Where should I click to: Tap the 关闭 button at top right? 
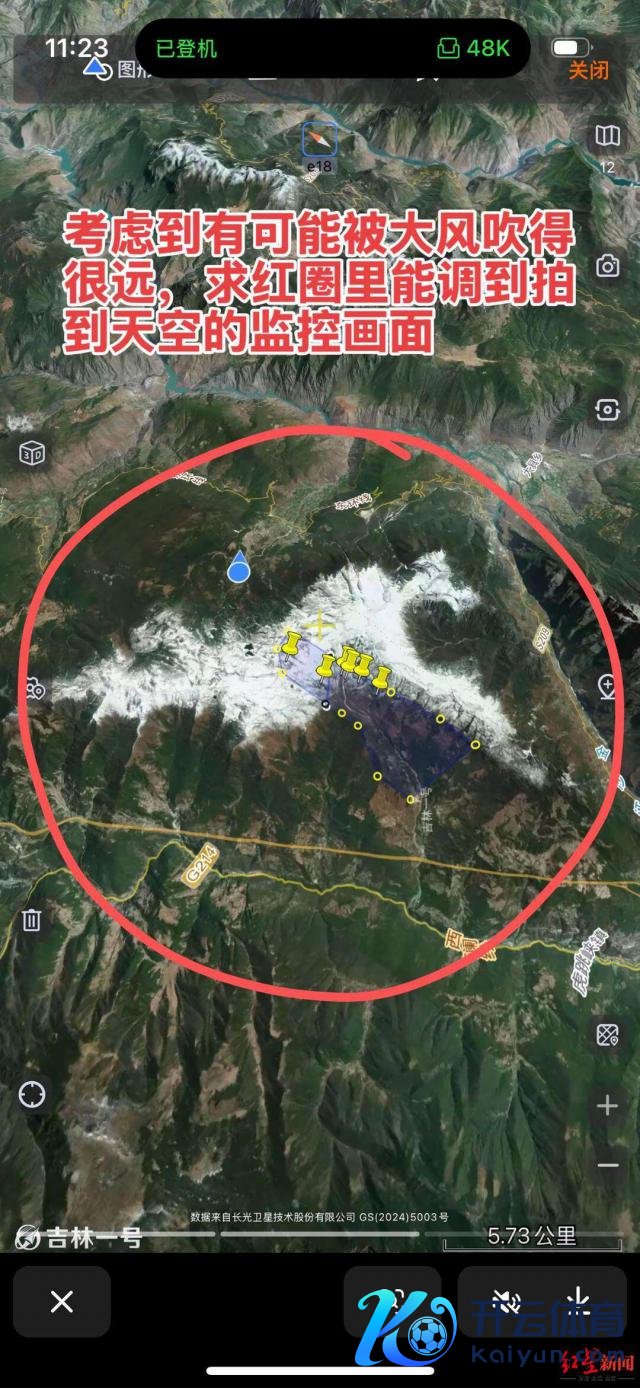(589, 71)
